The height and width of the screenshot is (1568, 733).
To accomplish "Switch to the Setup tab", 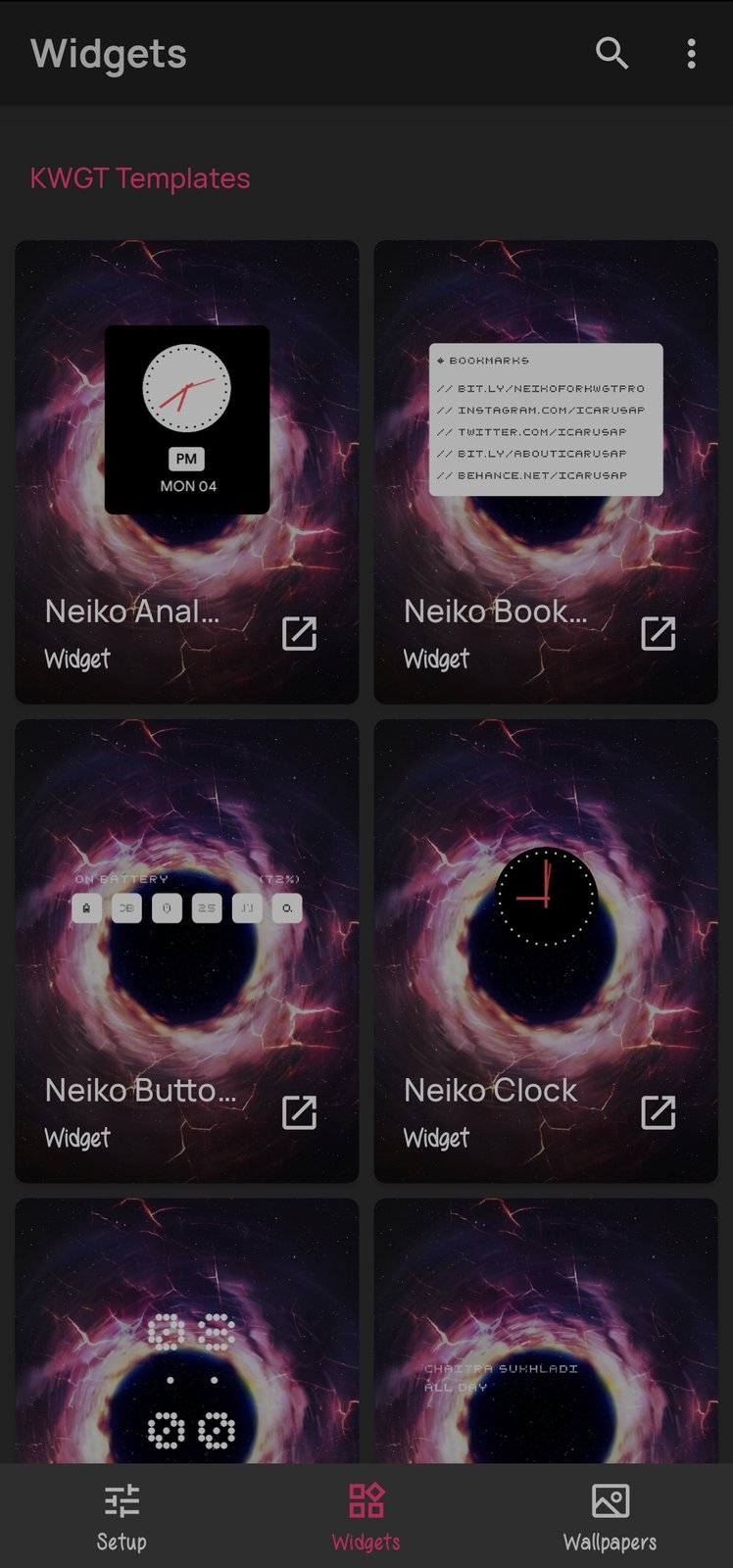I will [x=122, y=1516].
